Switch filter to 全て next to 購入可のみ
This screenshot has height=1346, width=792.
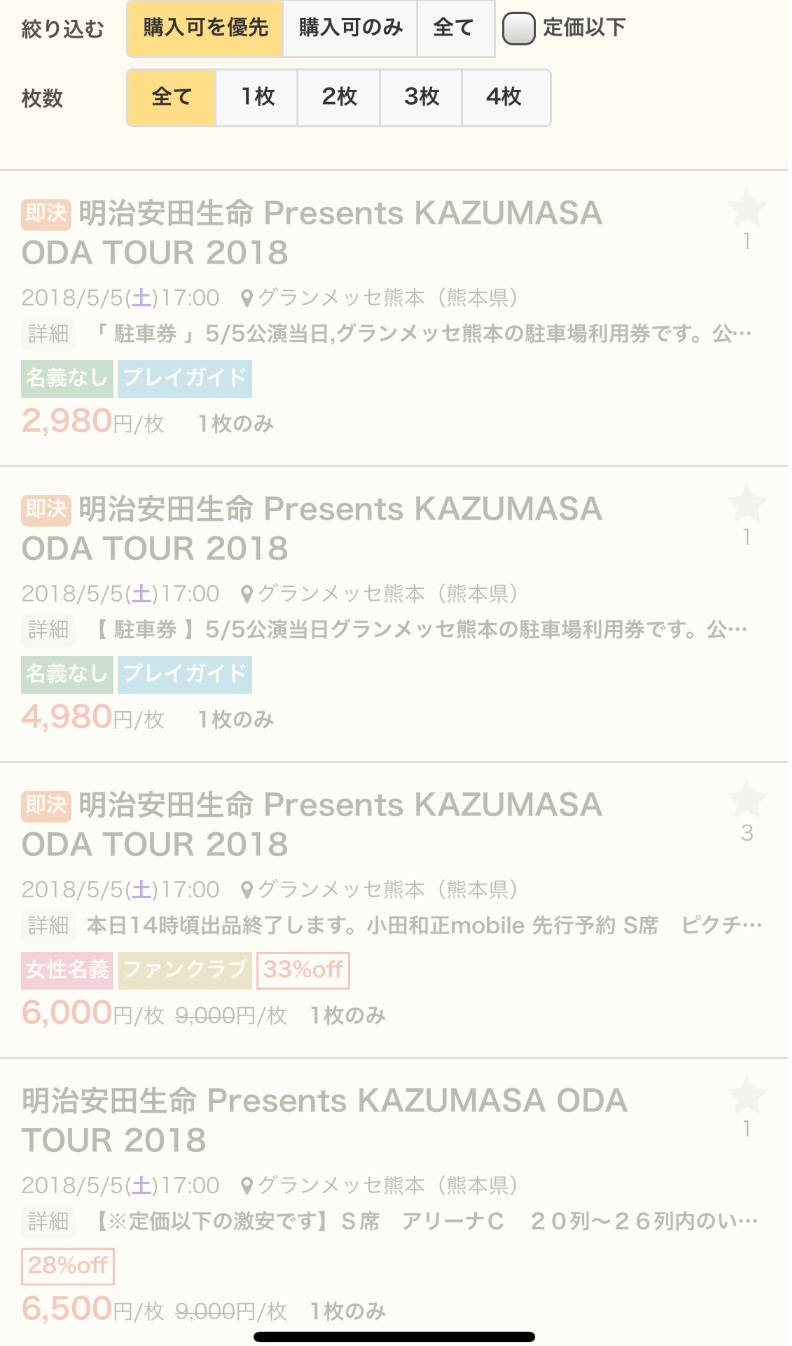coord(455,28)
